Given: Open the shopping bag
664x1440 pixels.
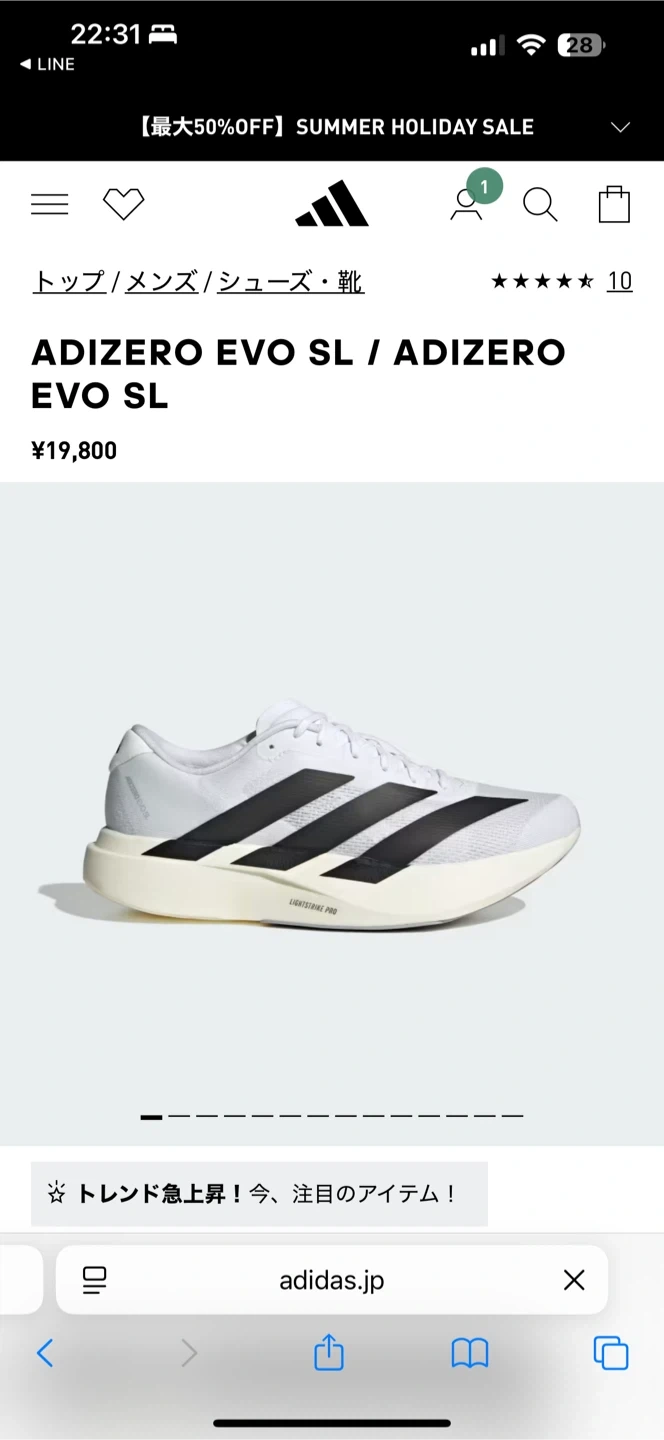Looking at the screenshot, I should pos(614,204).
